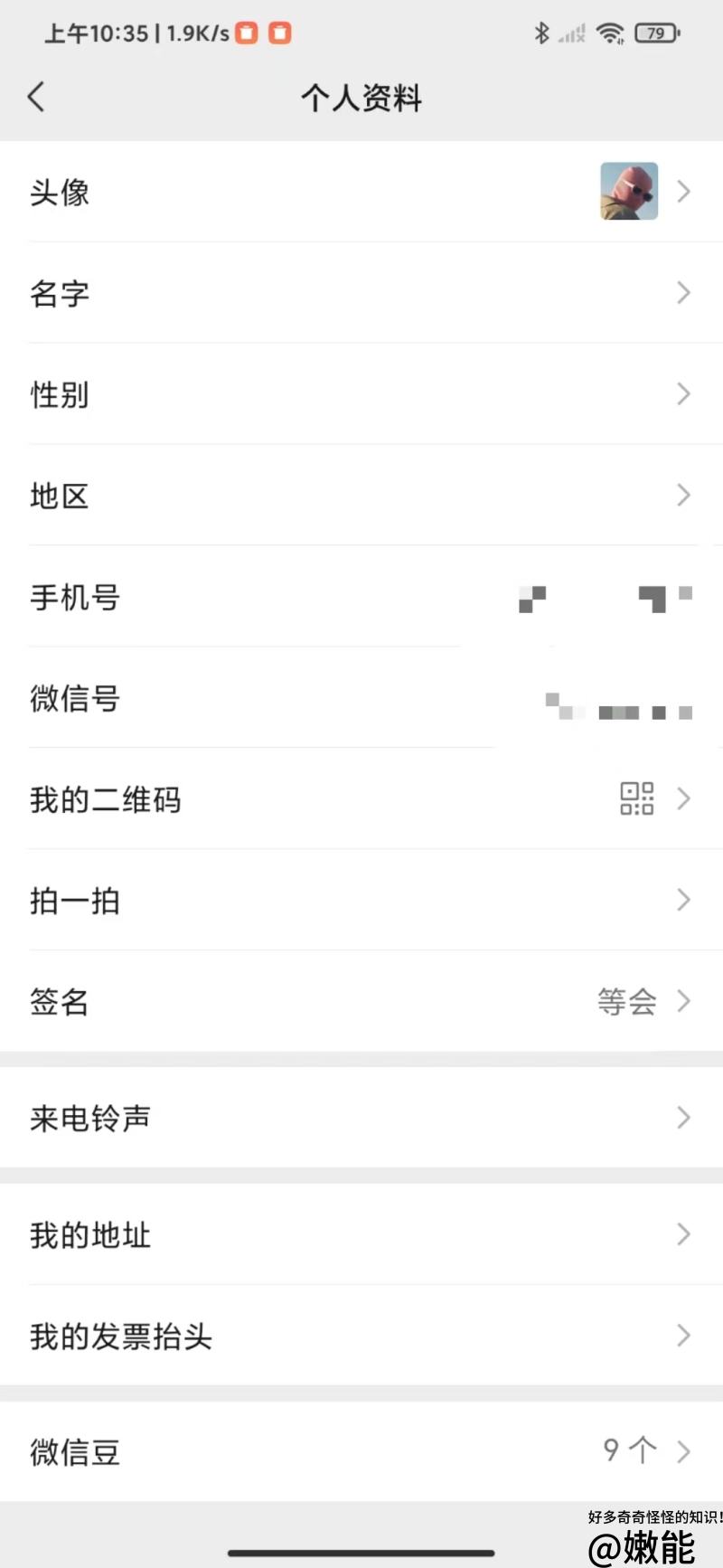This screenshot has width=723, height=1568.
Task: Open 我的发票抬头 invoice titles
Action: (x=361, y=1336)
